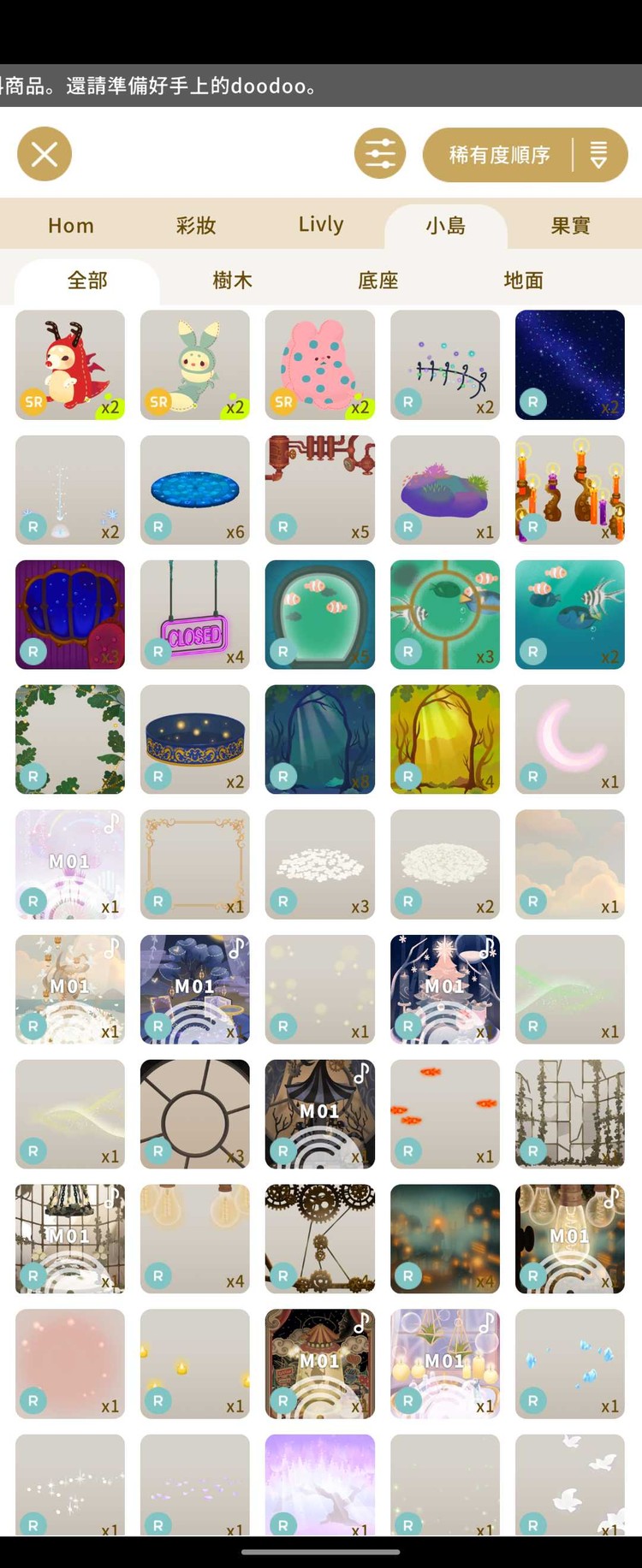Select the 全部 sub-category
Screen dimensions: 642x1568
tap(87, 281)
